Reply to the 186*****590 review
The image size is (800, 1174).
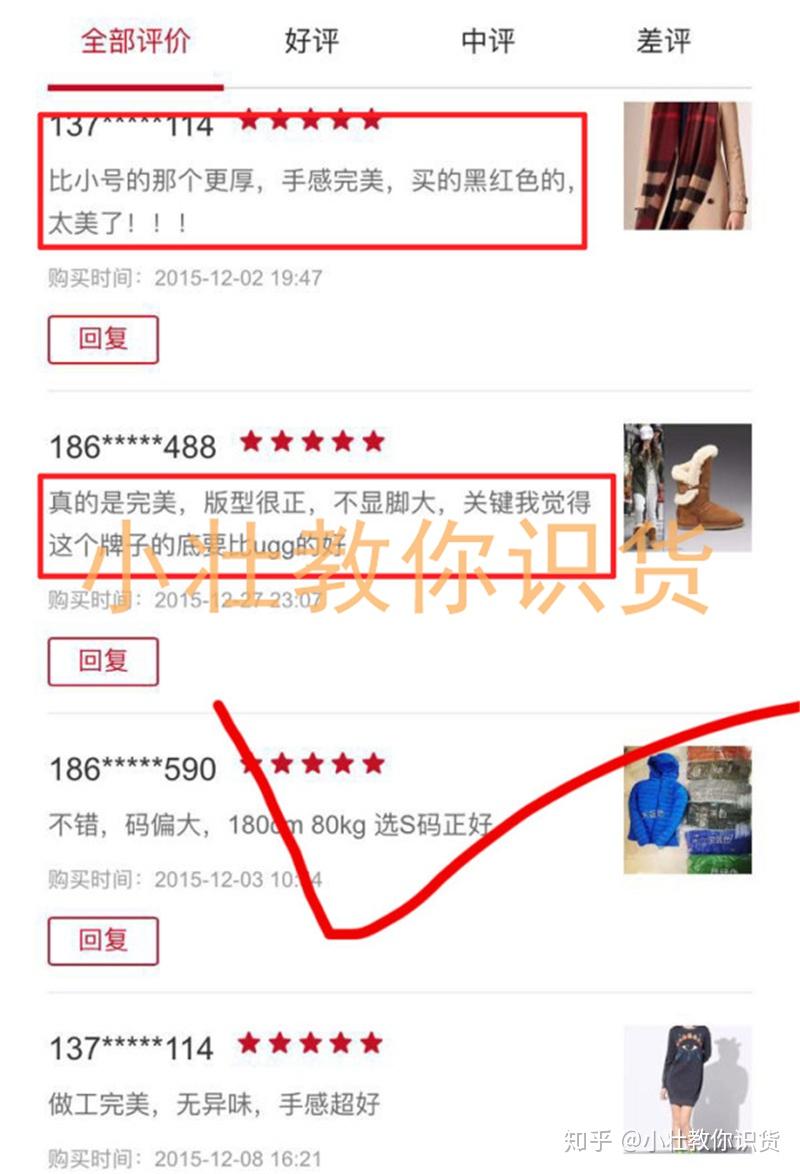[103, 940]
